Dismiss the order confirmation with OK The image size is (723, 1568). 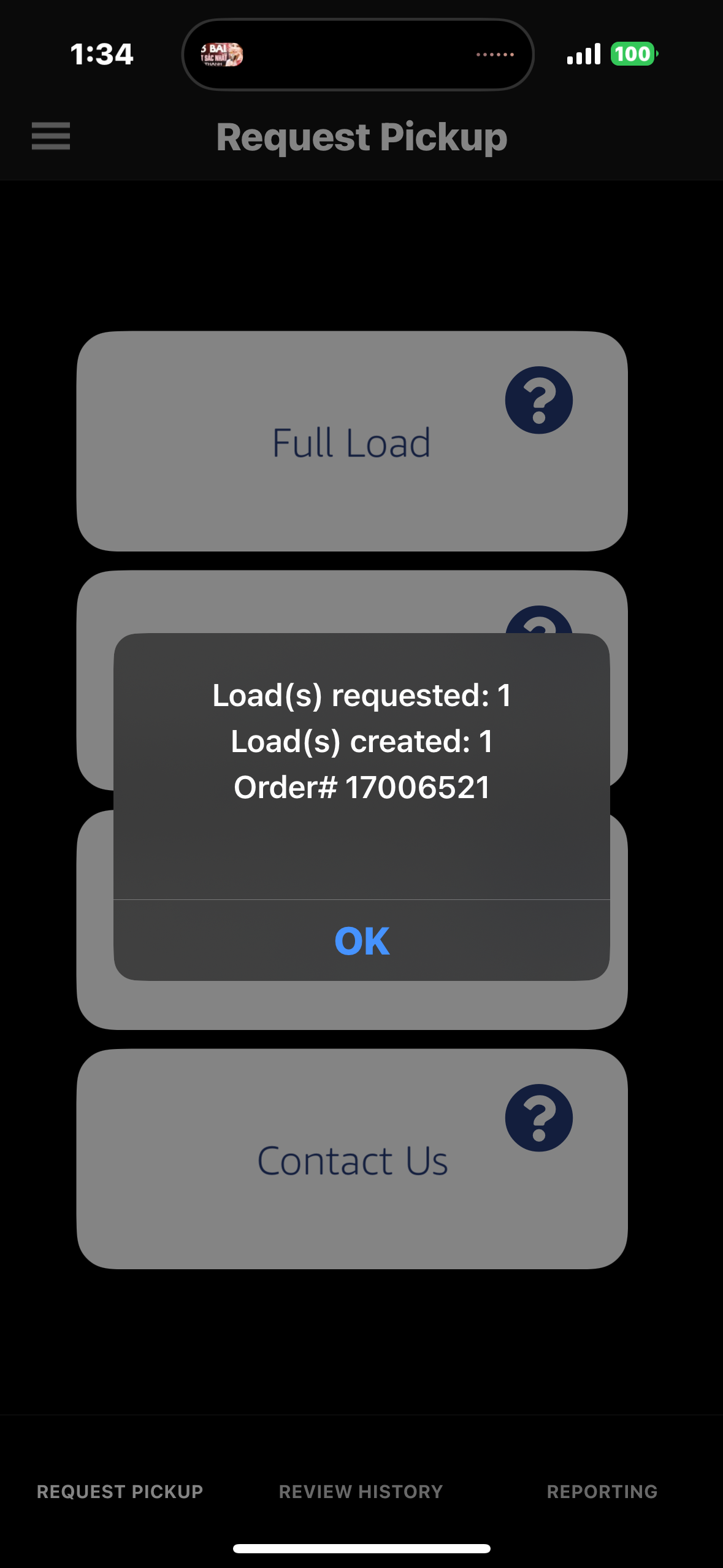pyautogui.click(x=362, y=940)
